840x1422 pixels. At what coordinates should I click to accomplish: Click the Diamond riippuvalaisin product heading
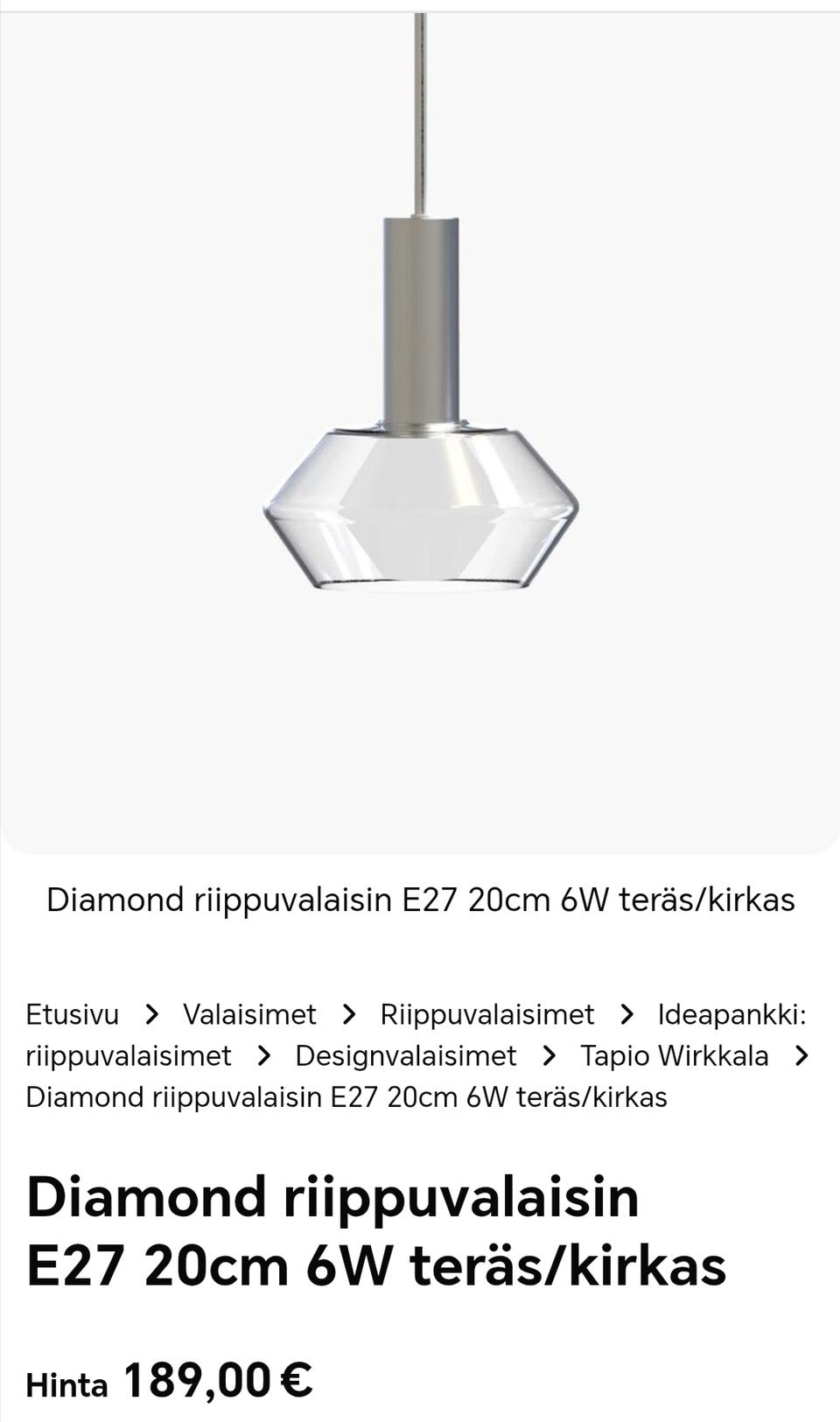tap(376, 1229)
